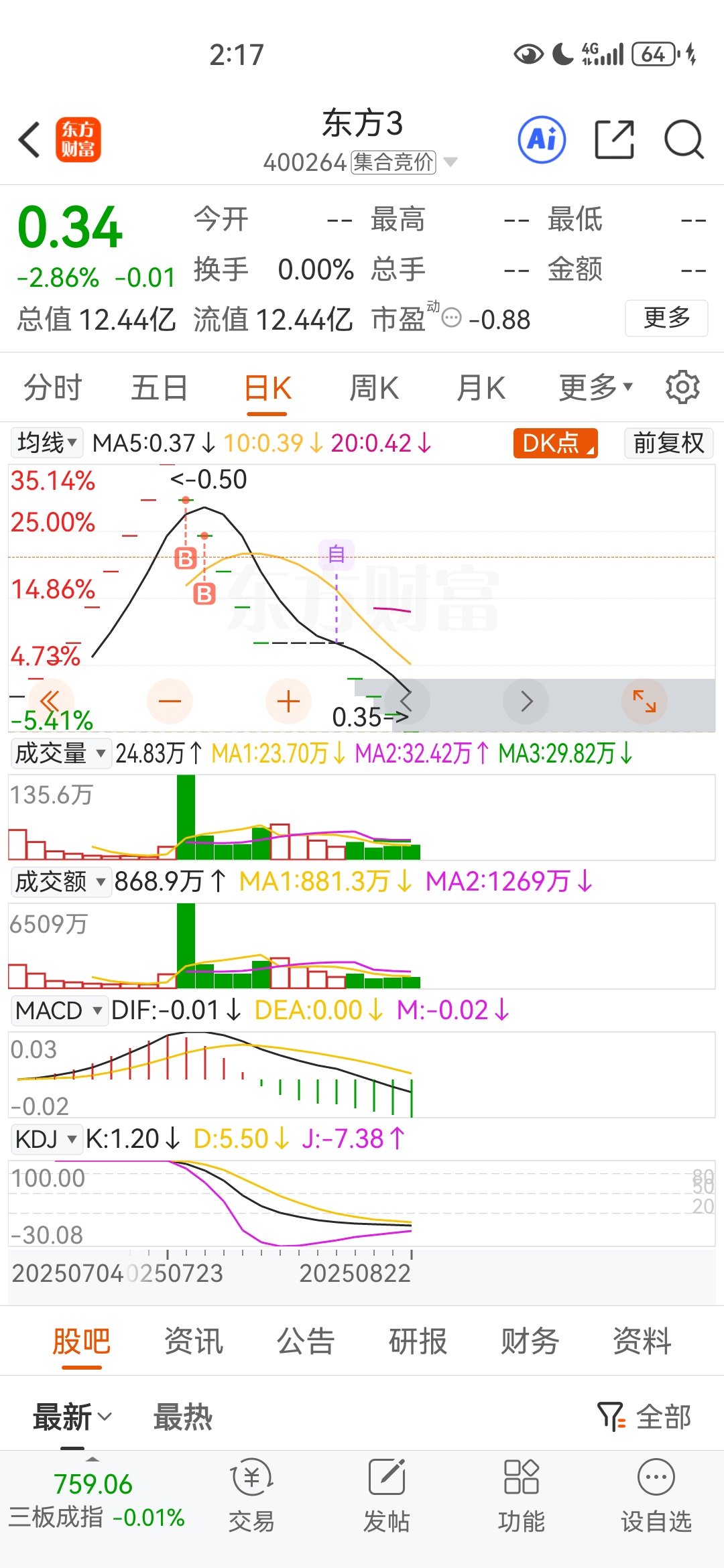Open 交易 in the bottom bar
The image size is (724, 1568).
(x=251, y=1496)
